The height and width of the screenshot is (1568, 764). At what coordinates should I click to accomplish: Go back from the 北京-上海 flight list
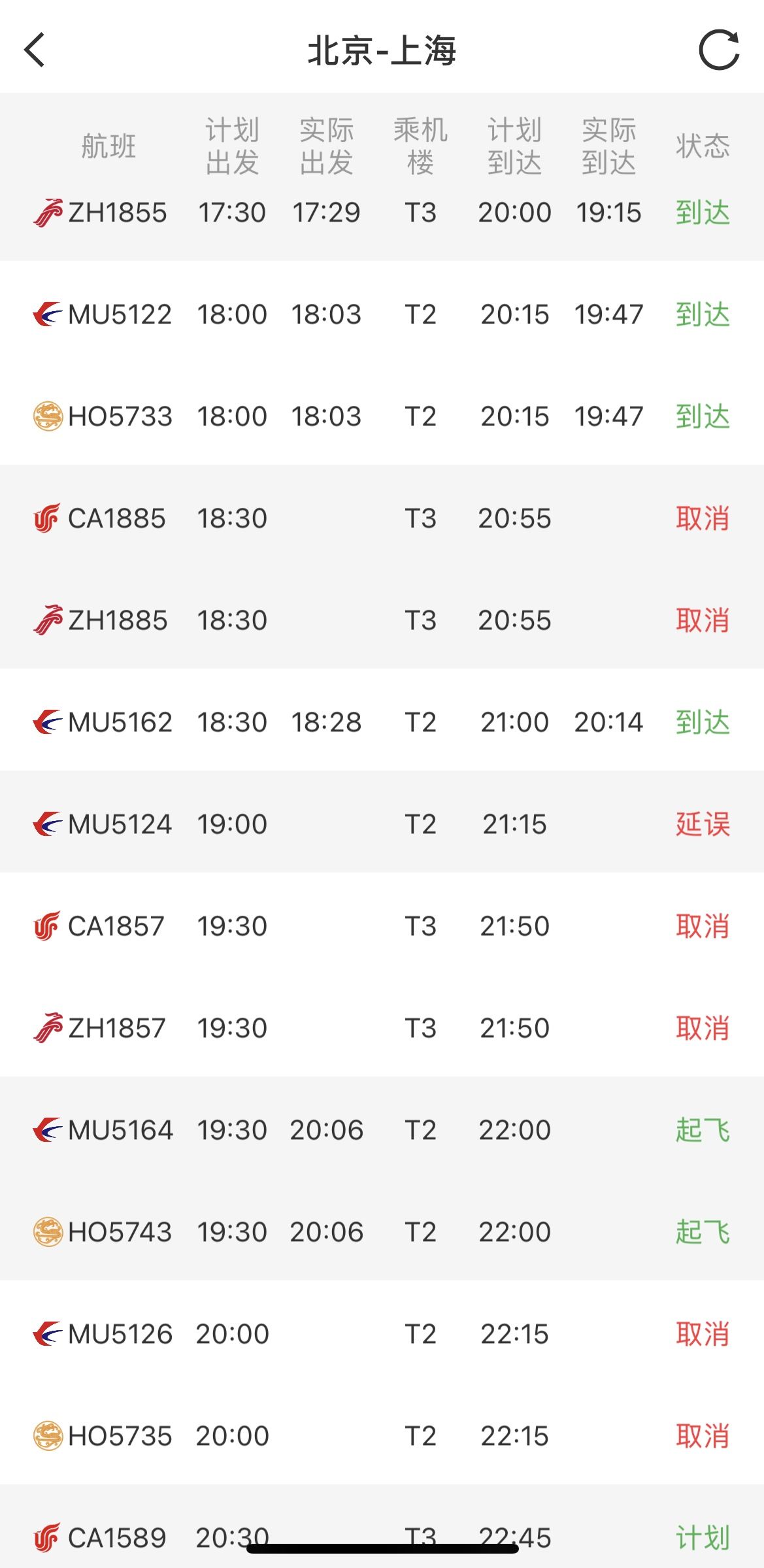pyautogui.click(x=35, y=50)
